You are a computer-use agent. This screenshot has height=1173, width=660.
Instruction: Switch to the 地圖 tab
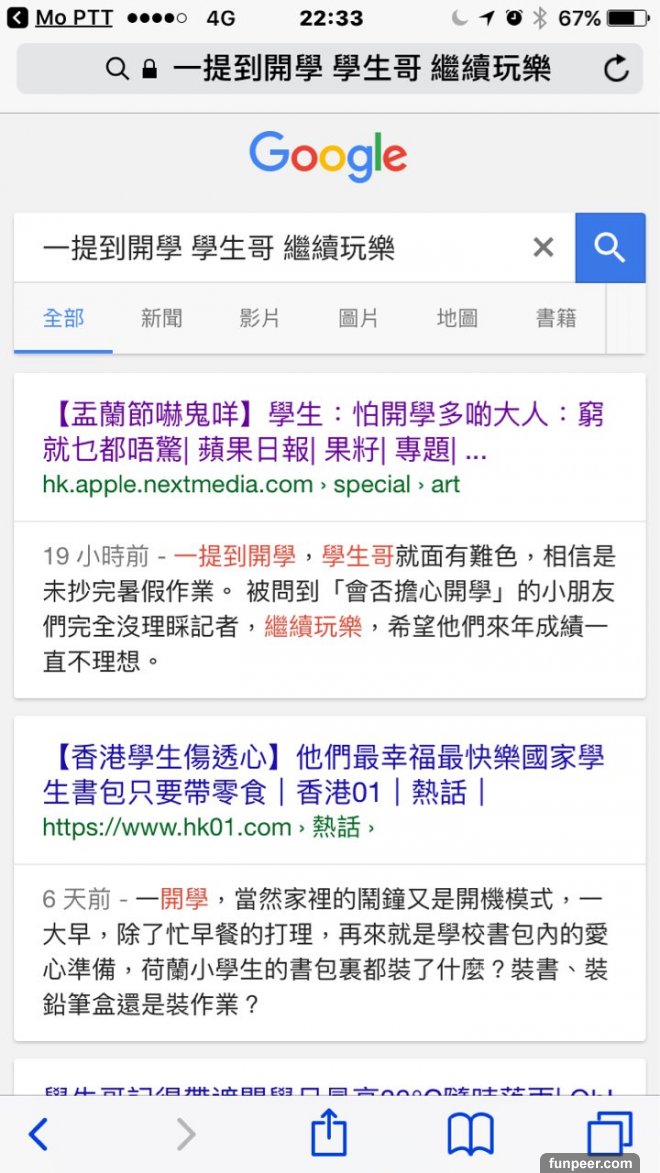pyautogui.click(x=457, y=319)
